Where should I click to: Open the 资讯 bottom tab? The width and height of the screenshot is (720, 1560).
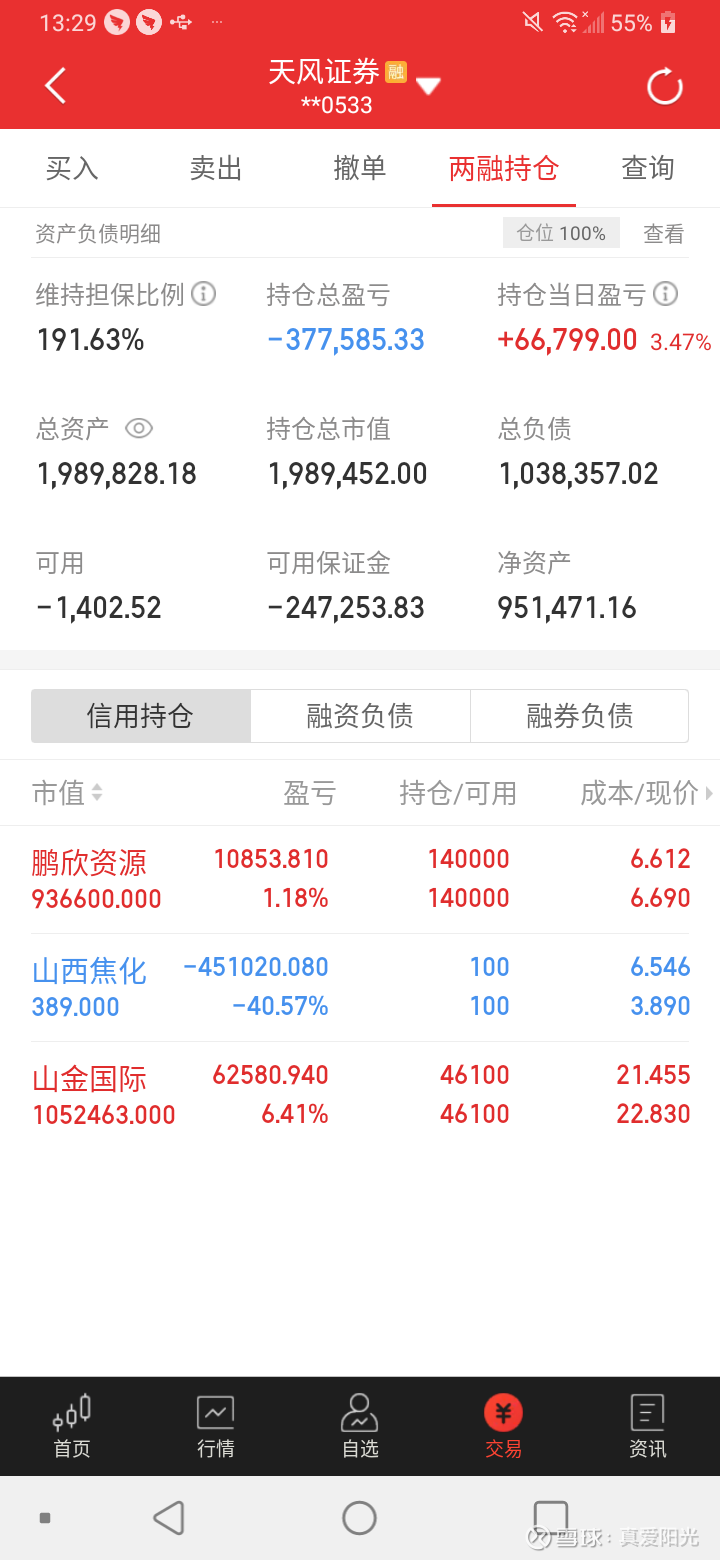(x=648, y=1427)
